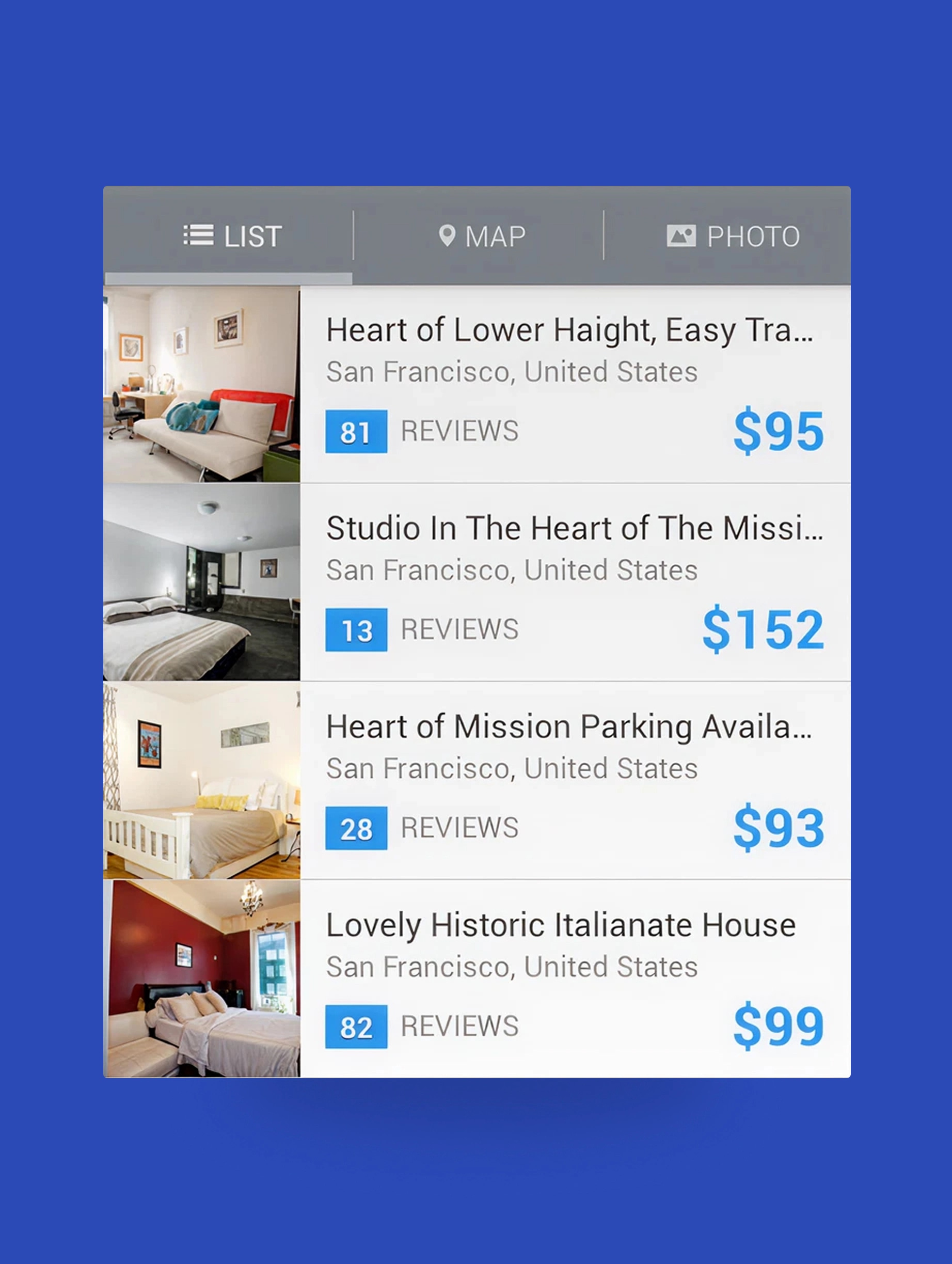This screenshot has width=952, height=1264.
Task: Switch to the Map tab
Action: point(481,236)
